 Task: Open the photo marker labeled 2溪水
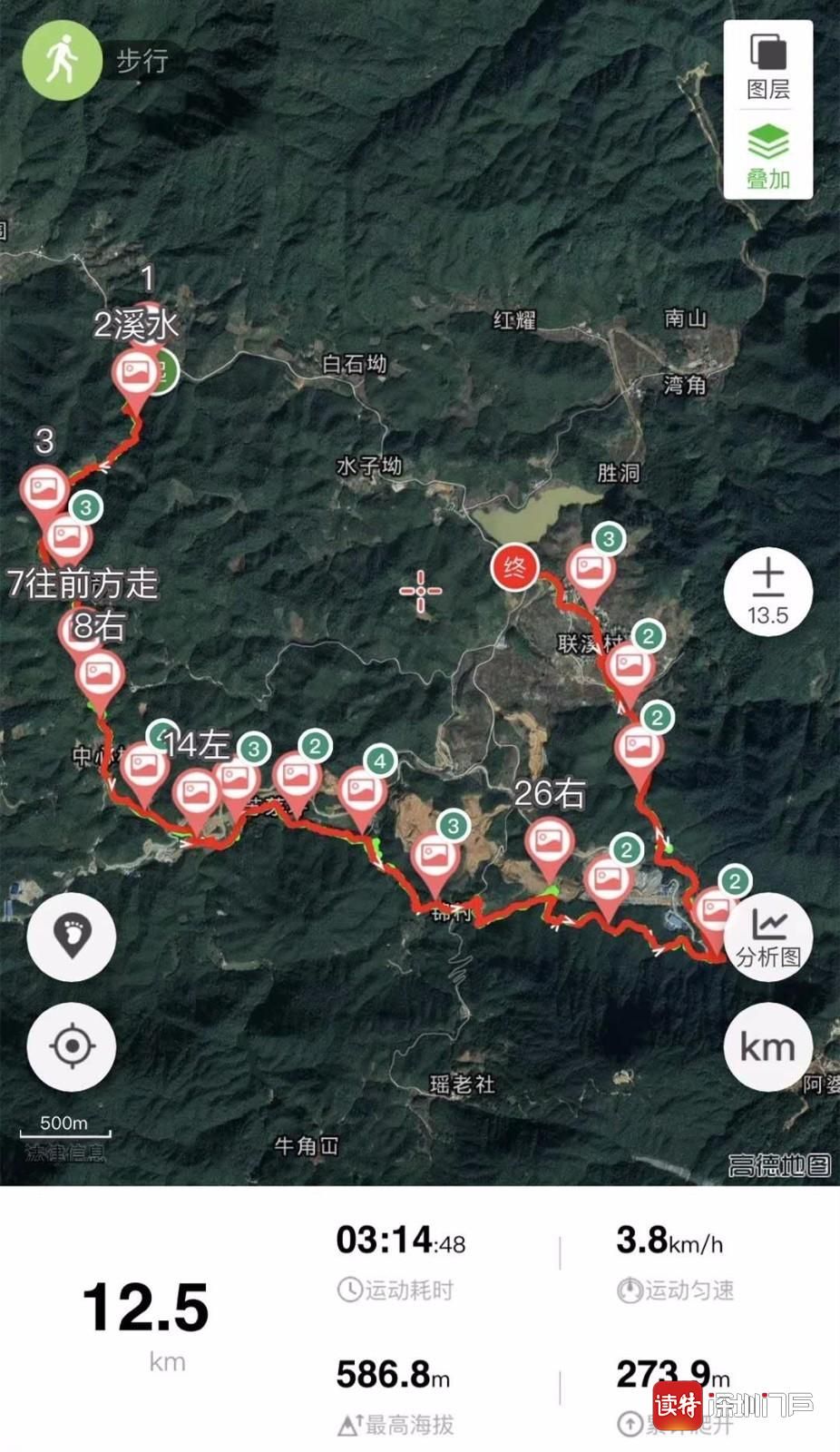(136, 375)
